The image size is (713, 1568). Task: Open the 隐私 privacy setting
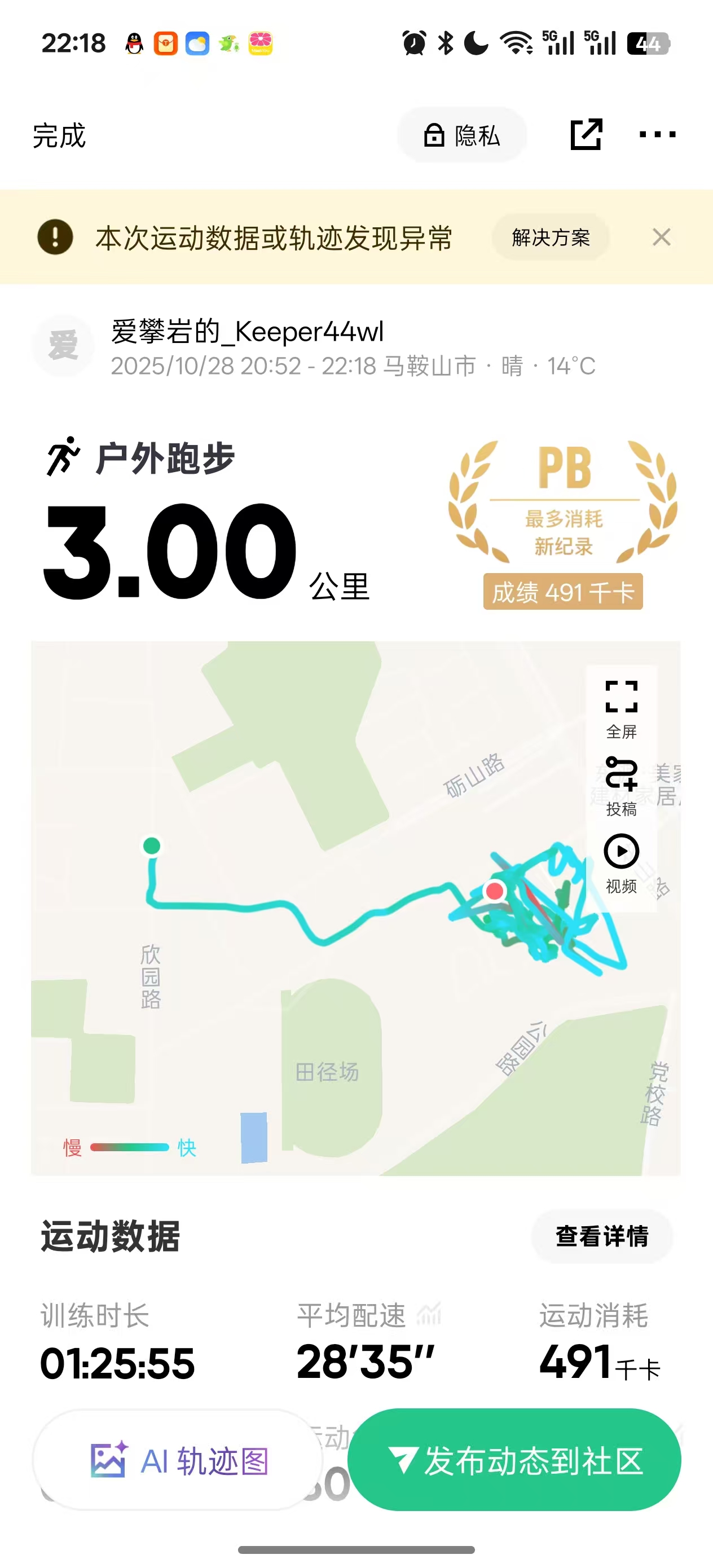[462, 135]
